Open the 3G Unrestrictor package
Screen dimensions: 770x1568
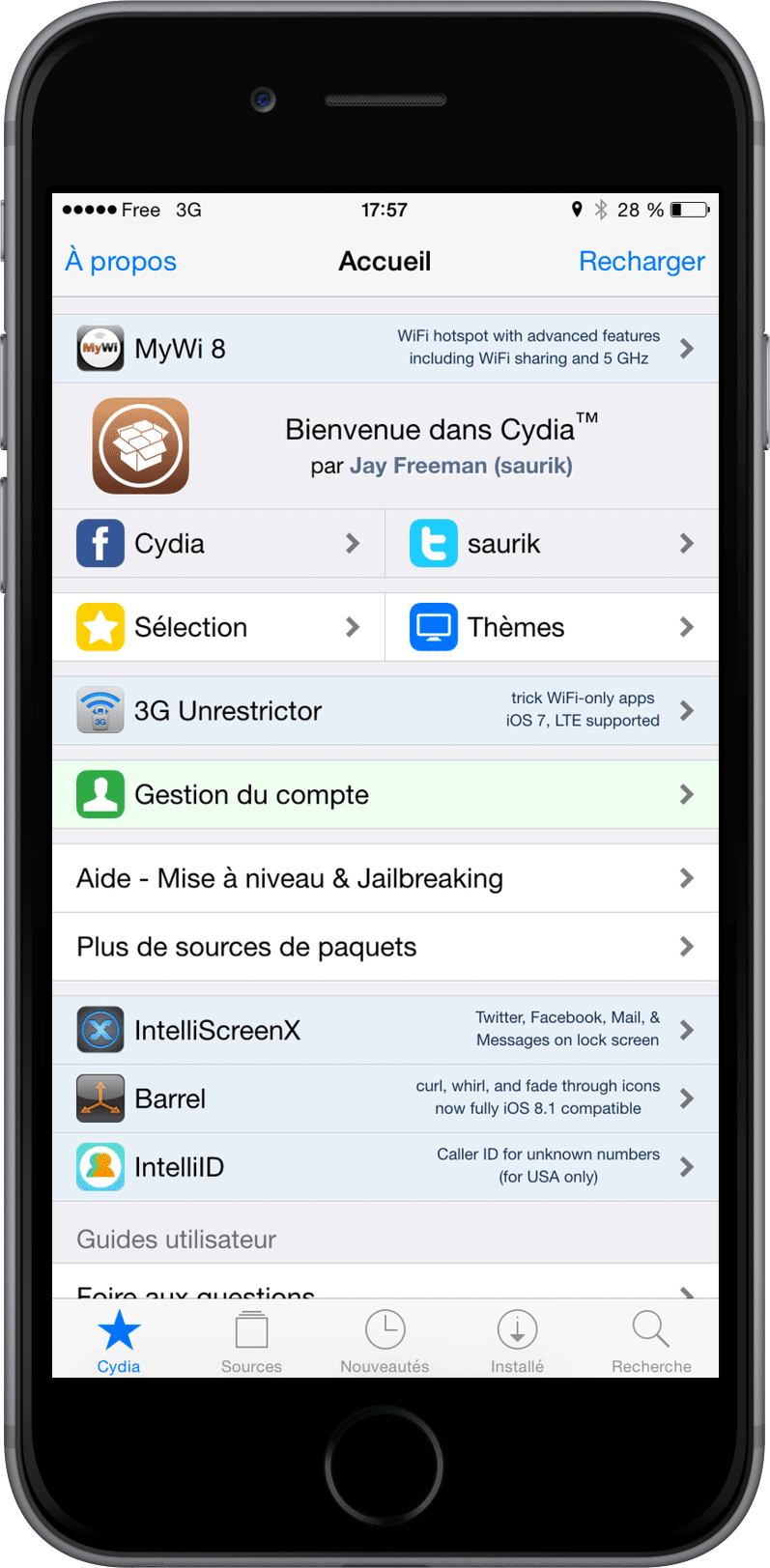[385, 711]
